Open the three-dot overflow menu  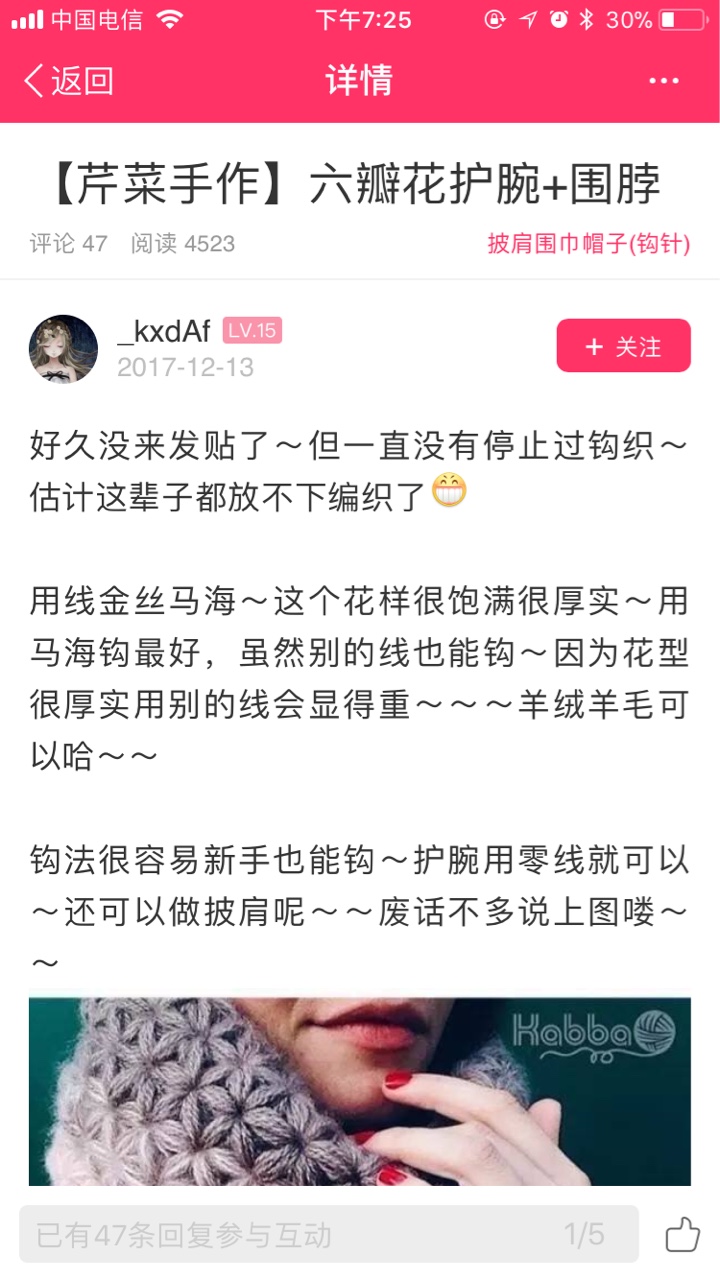(664, 81)
